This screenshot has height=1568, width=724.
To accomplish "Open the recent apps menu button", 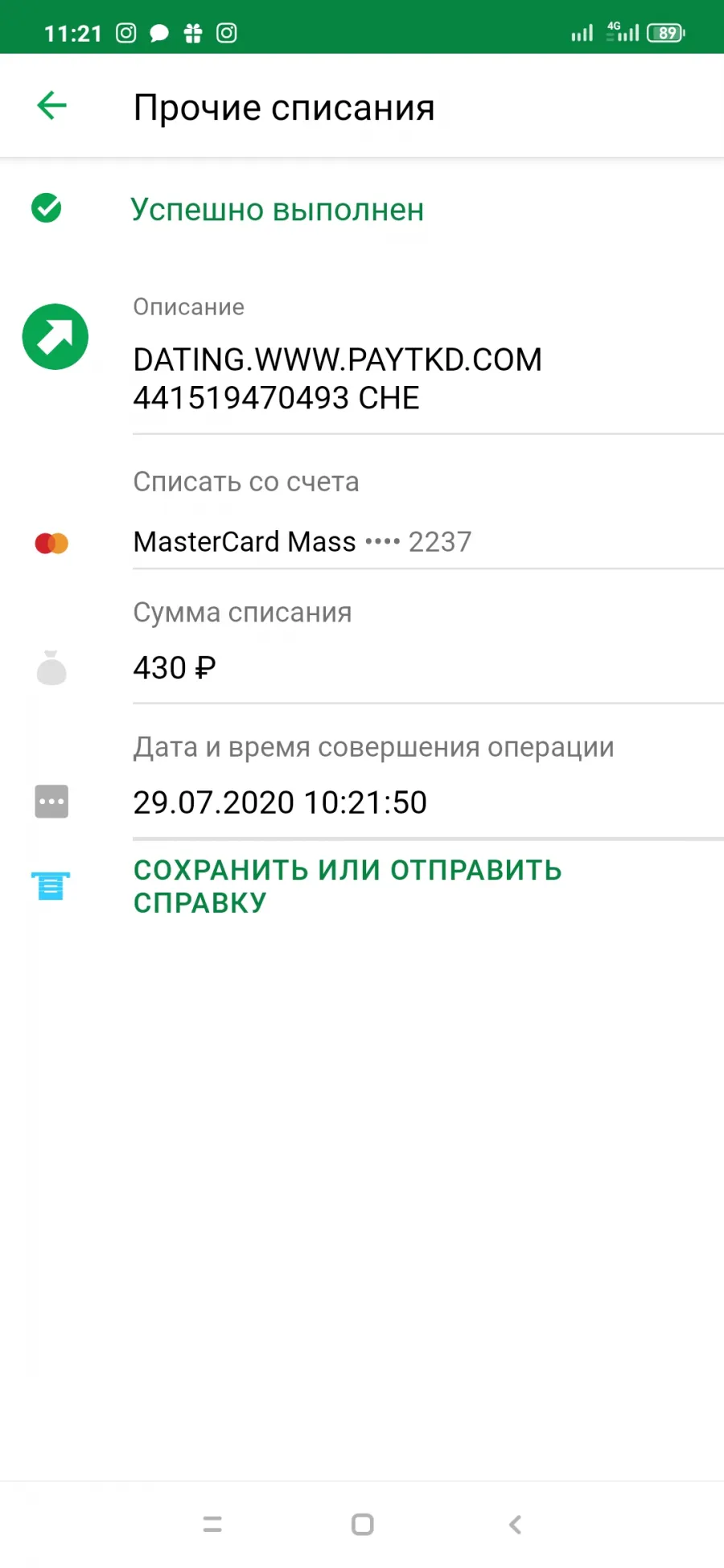I will 212,1524.
